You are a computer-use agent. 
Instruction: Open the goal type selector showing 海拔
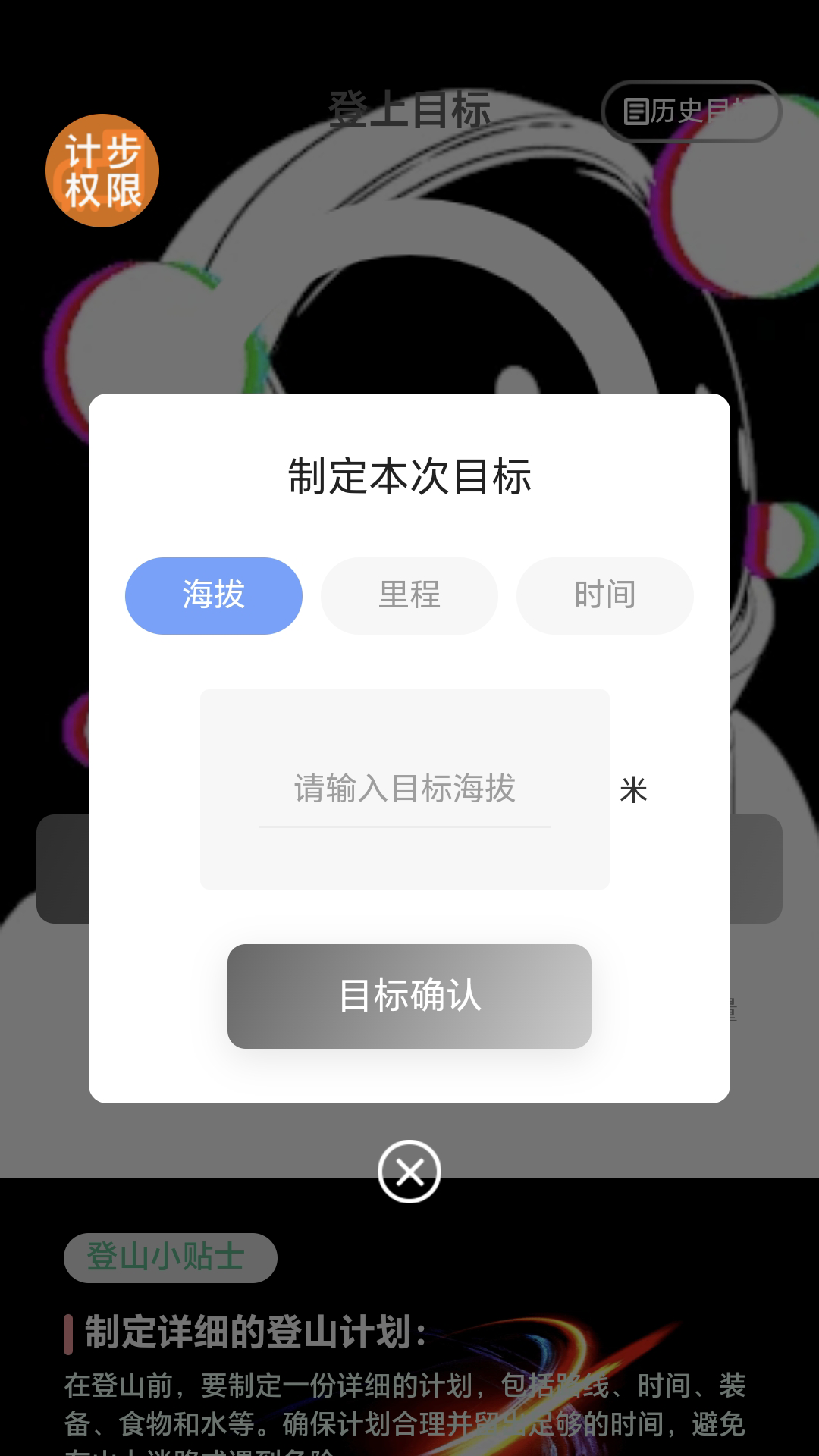pyautogui.click(x=213, y=595)
